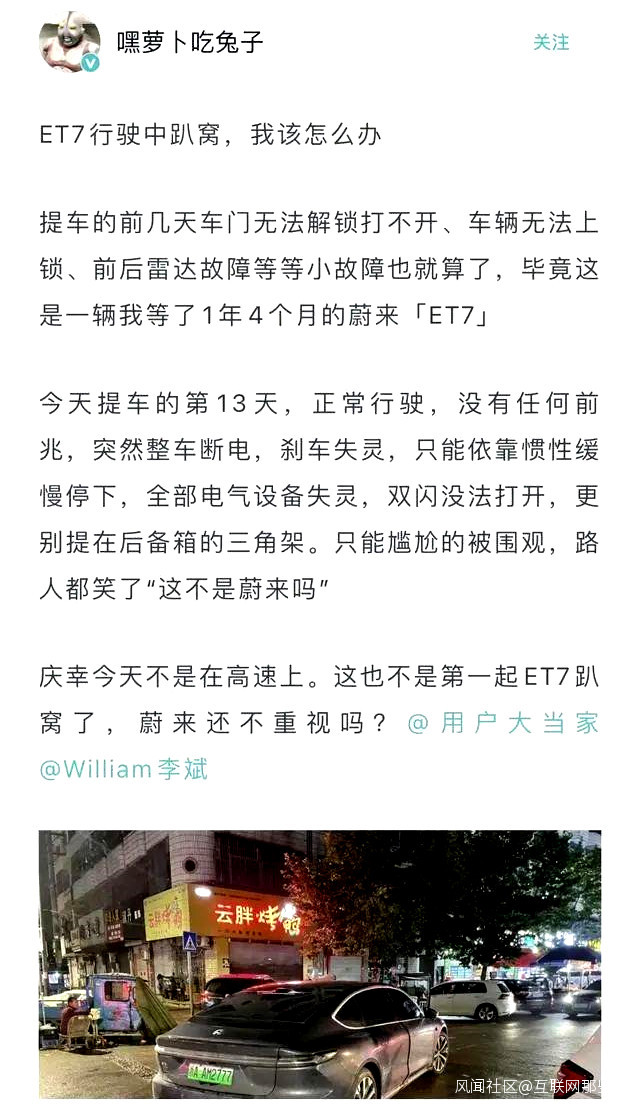Open the profile avatar of 嘿萝卜吃兔子
The image size is (640, 1108).
pyautogui.click(x=69, y=43)
